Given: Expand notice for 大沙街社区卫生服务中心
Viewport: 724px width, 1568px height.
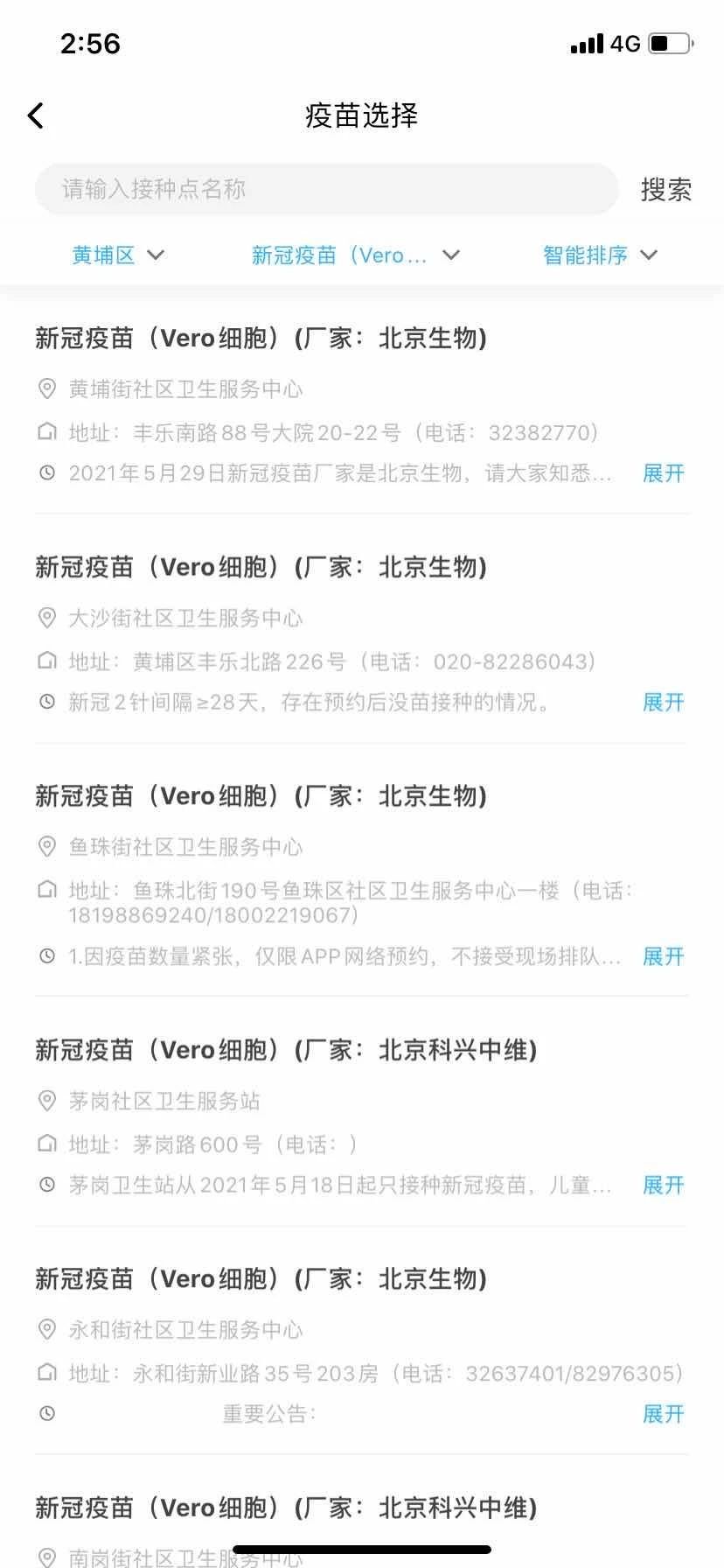Looking at the screenshot, I should point(663,702).
